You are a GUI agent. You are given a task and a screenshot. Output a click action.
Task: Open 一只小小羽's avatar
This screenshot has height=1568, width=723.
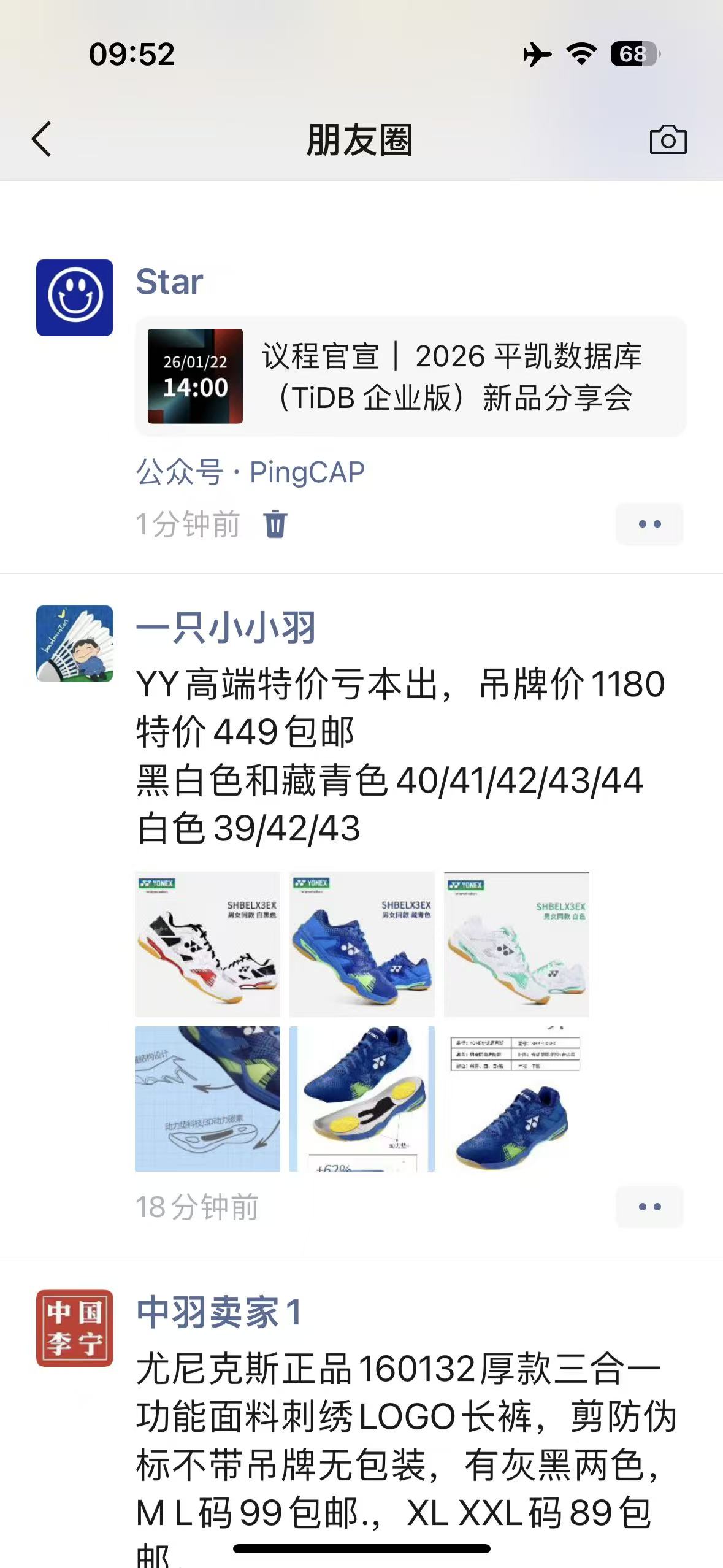(74, 644)
